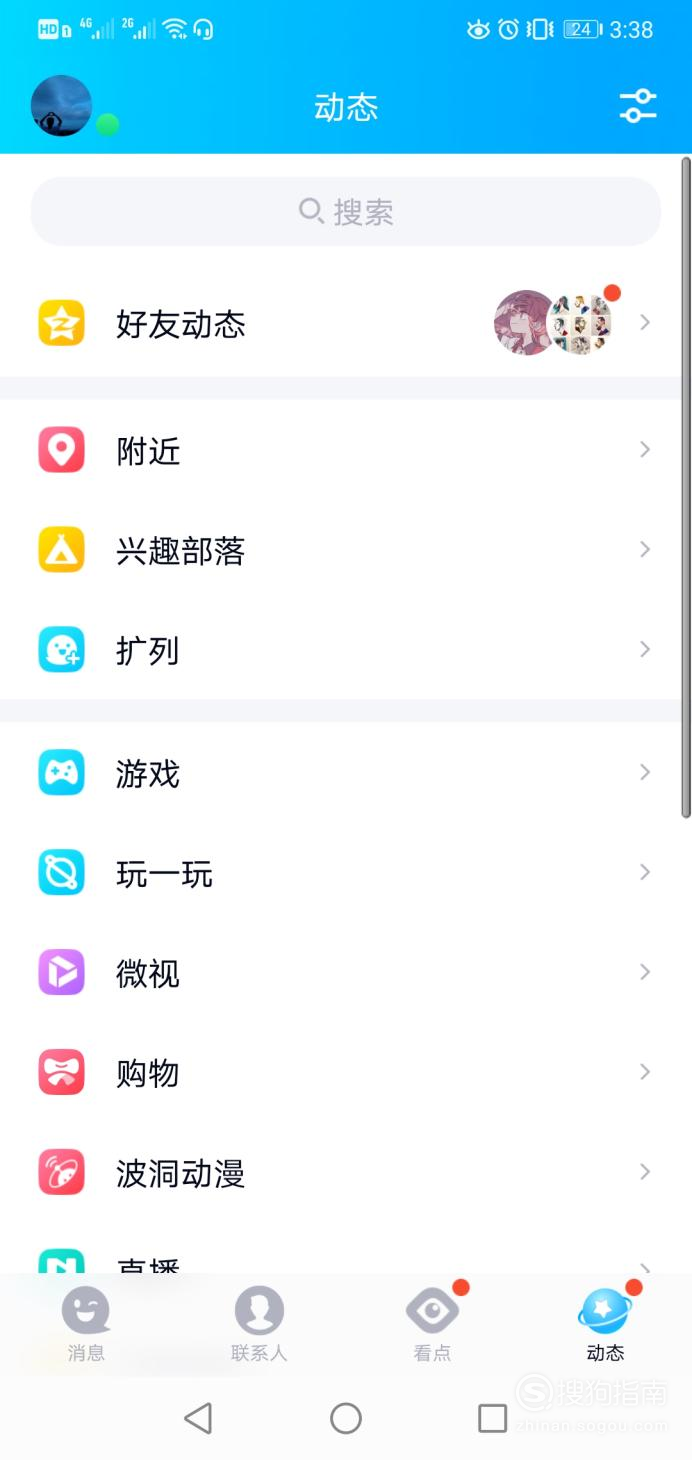Go to 购物 shopping

148,1073
